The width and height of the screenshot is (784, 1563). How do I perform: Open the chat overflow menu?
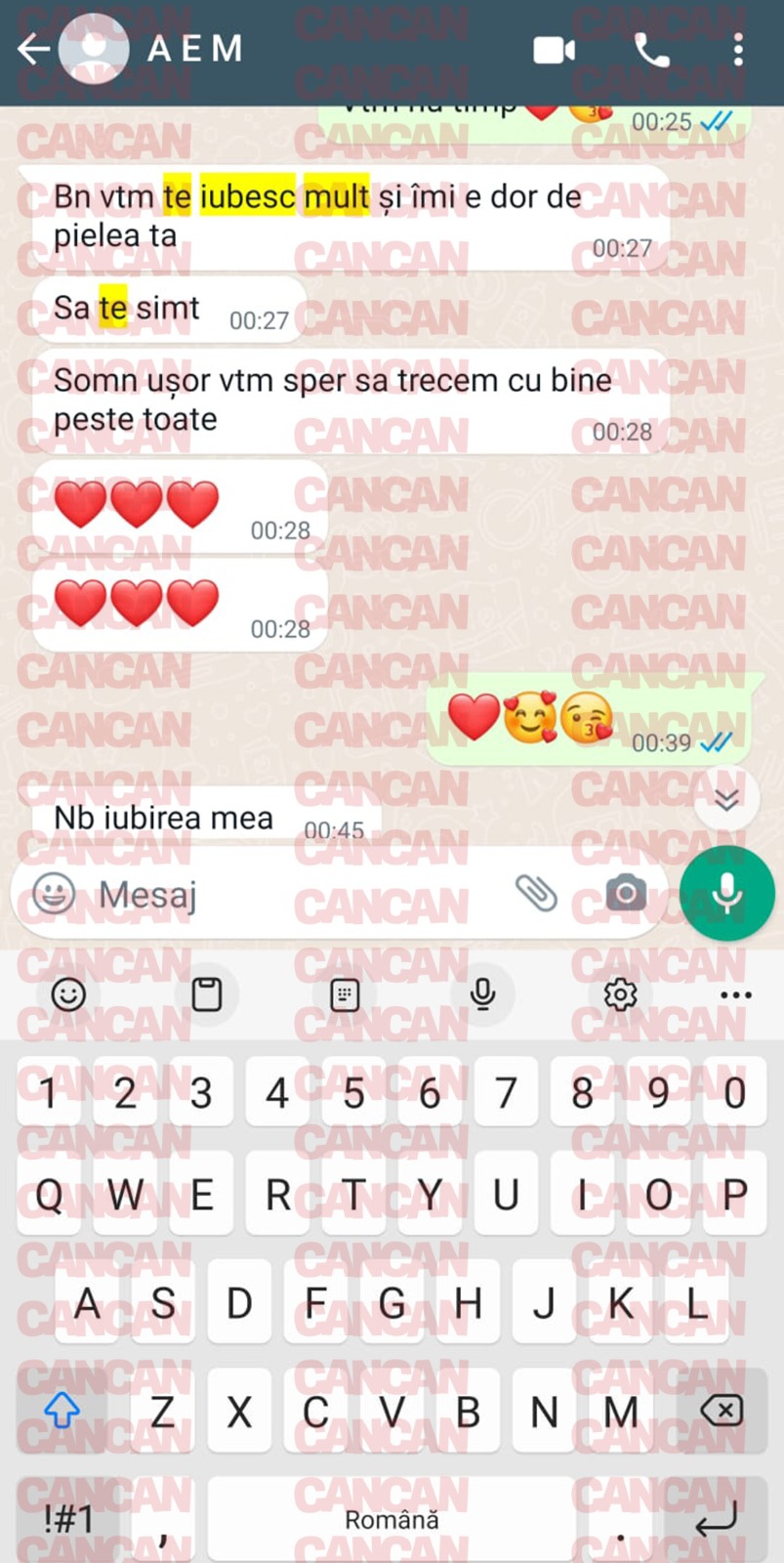point(738,50)
